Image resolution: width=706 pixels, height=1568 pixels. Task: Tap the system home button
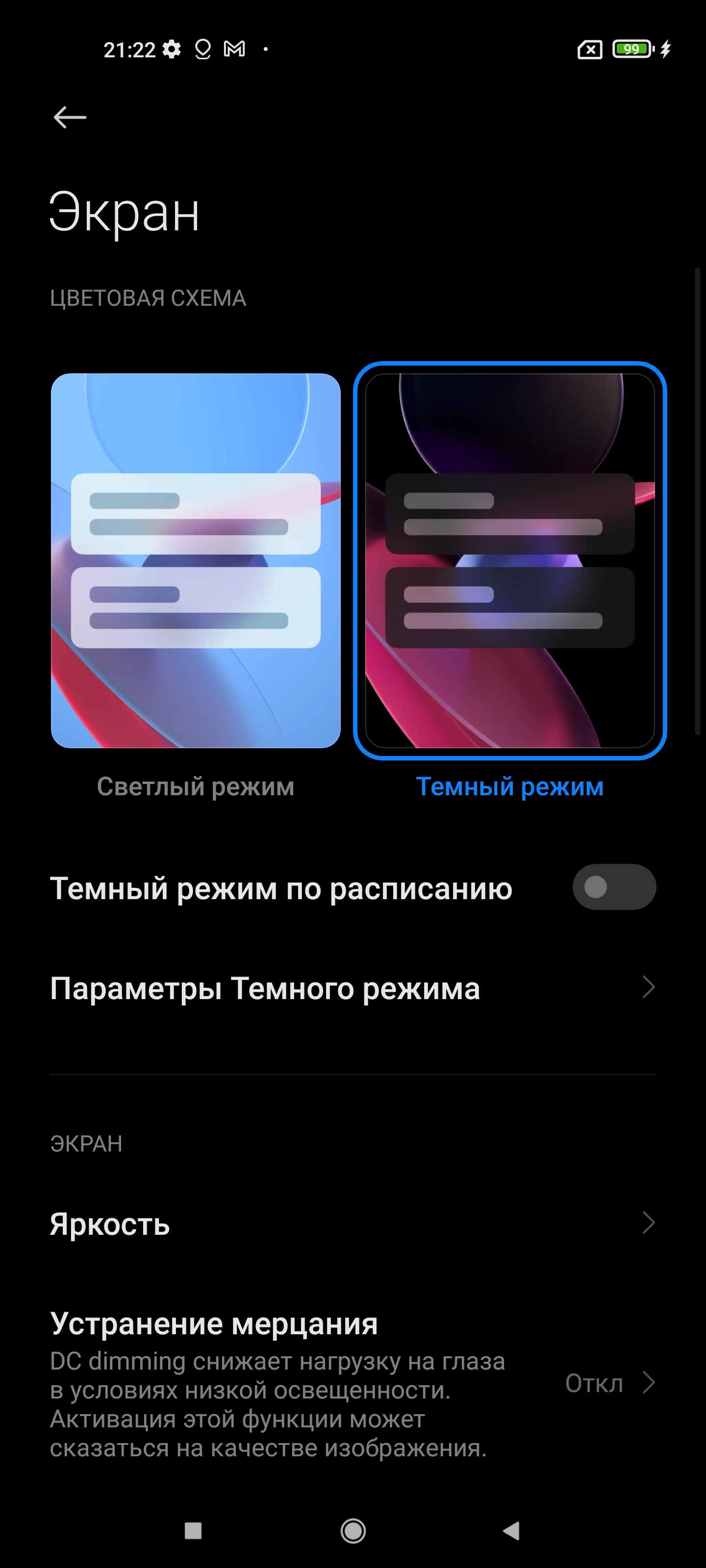353,1530
